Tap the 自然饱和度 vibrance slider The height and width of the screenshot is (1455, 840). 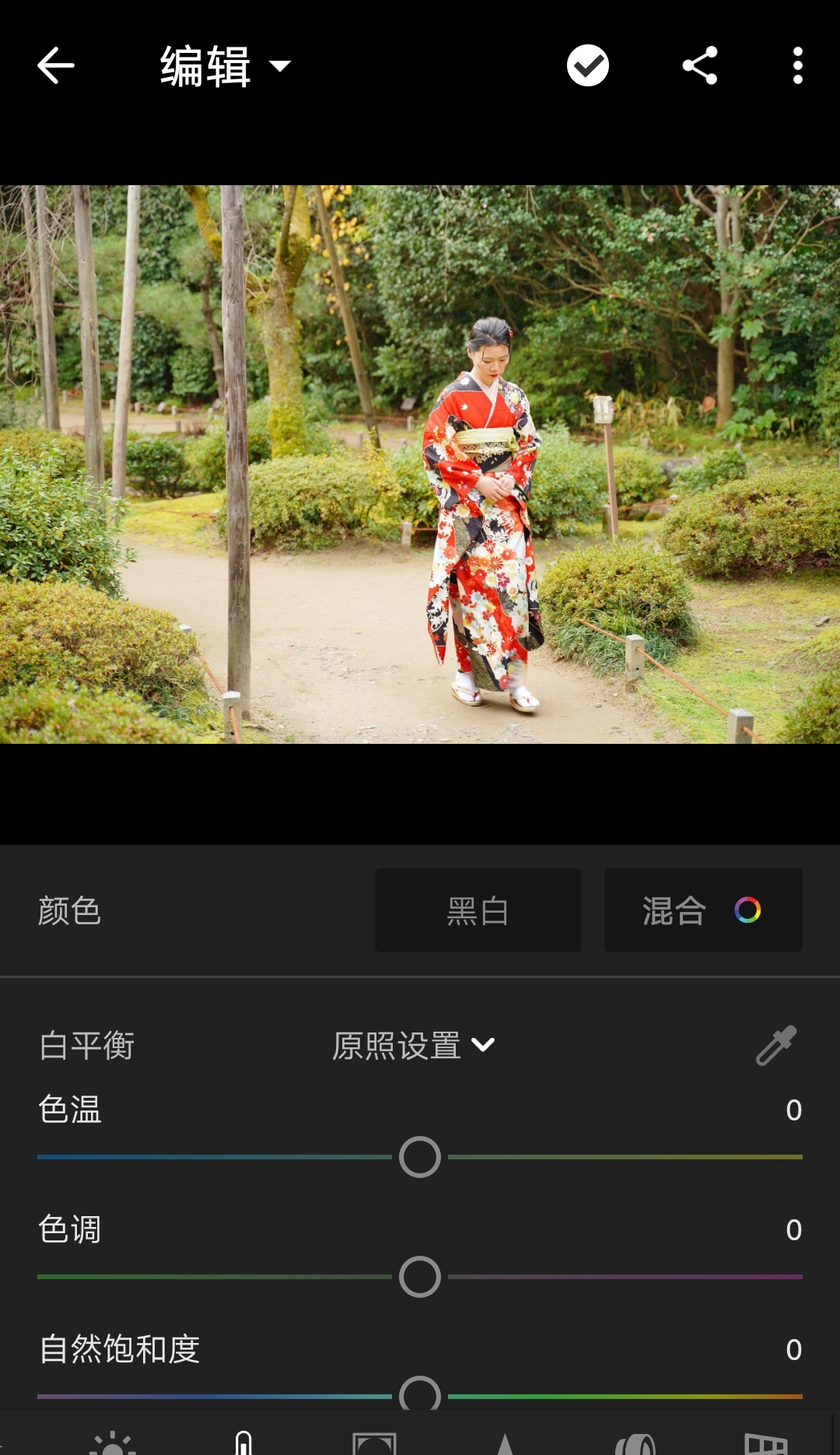click(420, 1396)
